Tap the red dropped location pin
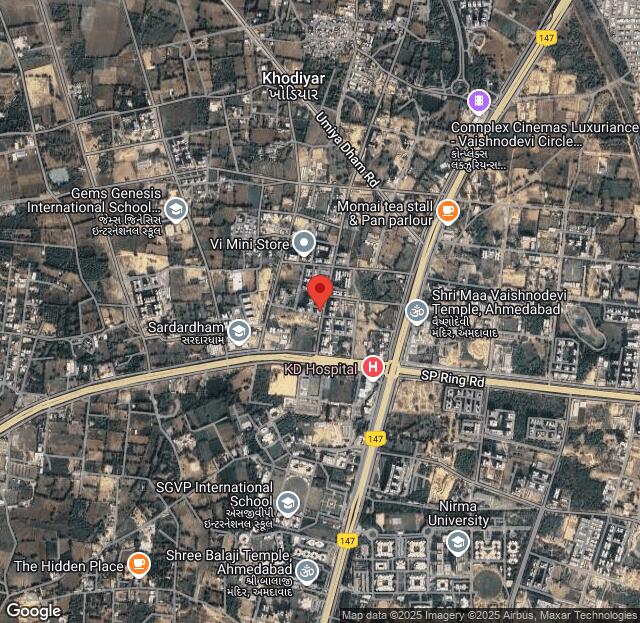 tap(320, 292)
